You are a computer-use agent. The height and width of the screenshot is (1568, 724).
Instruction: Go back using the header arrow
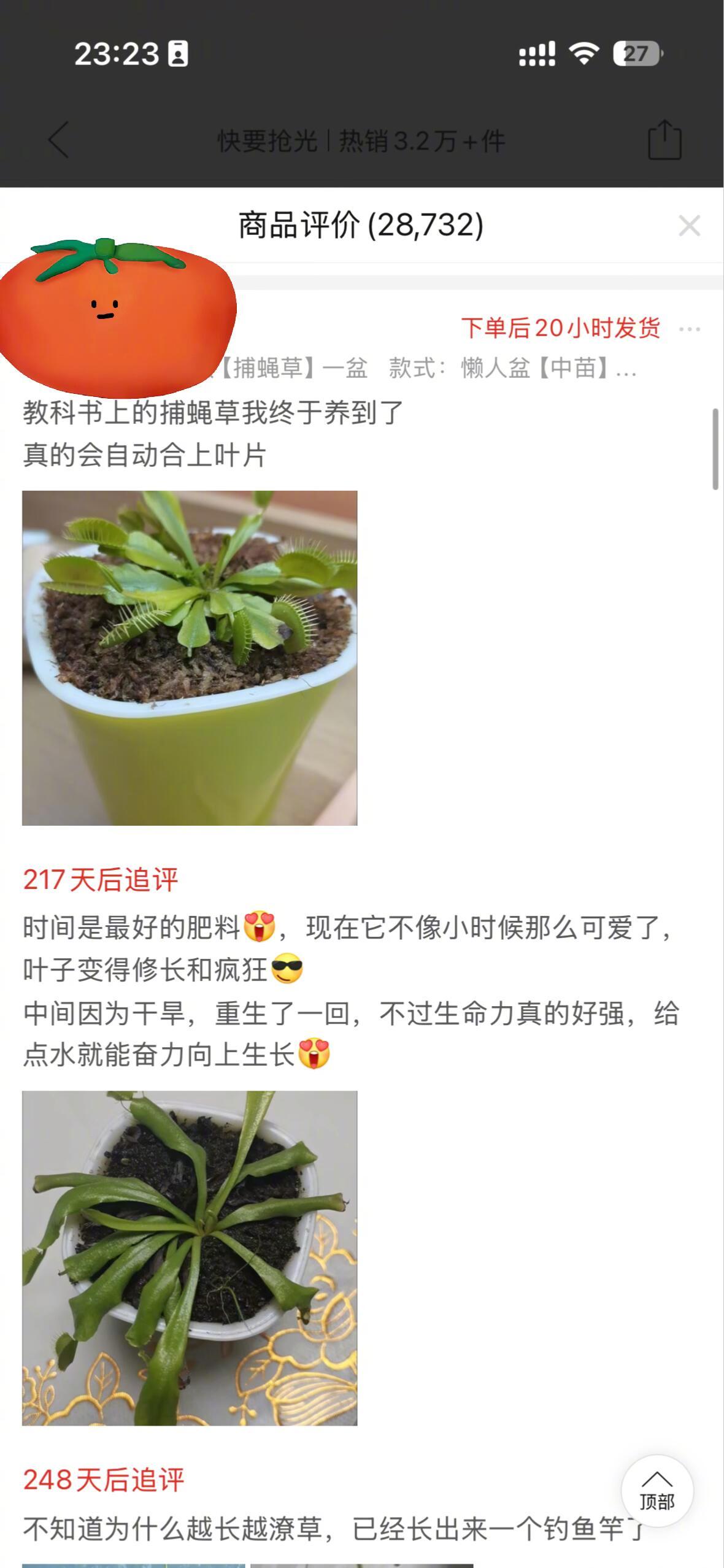click(59, 140)
